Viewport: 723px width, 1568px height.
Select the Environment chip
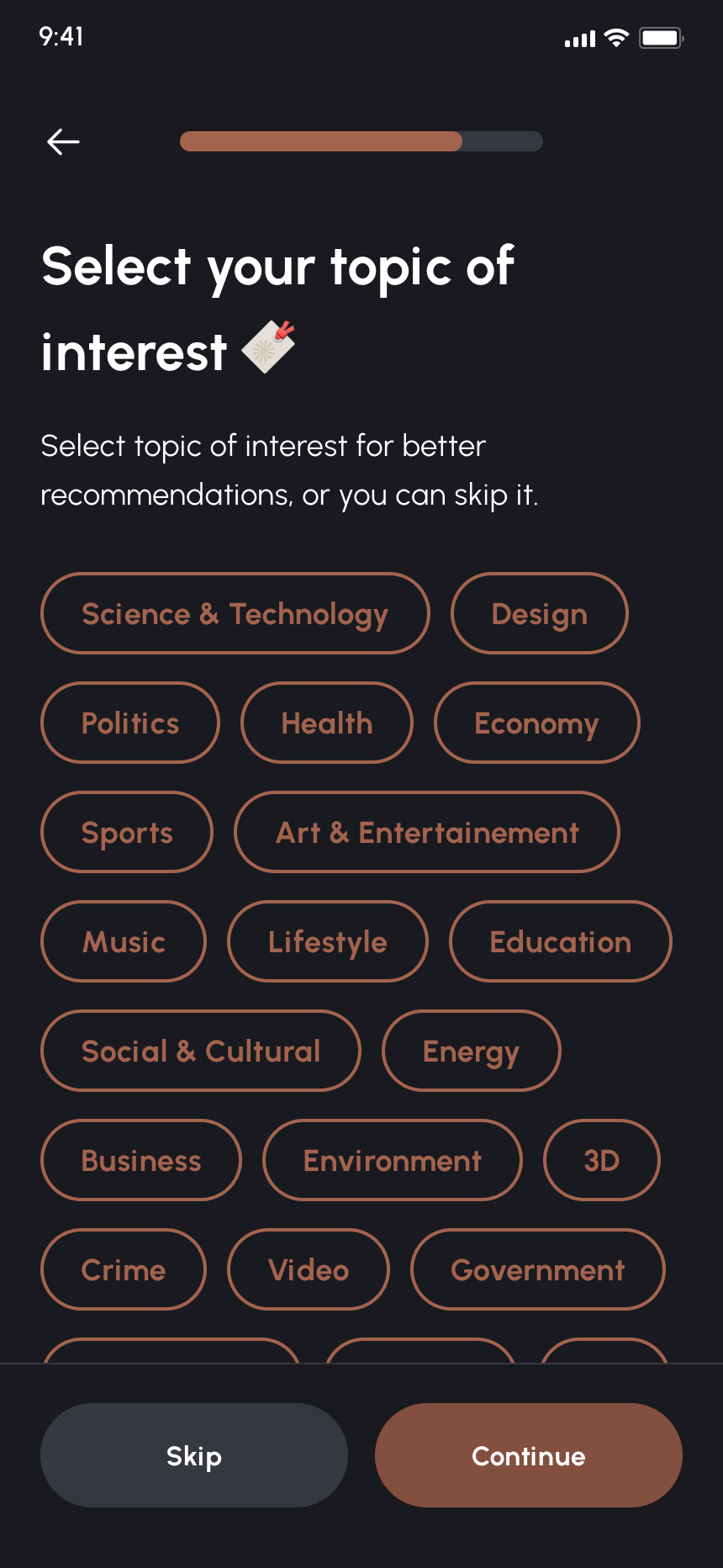393,1161
